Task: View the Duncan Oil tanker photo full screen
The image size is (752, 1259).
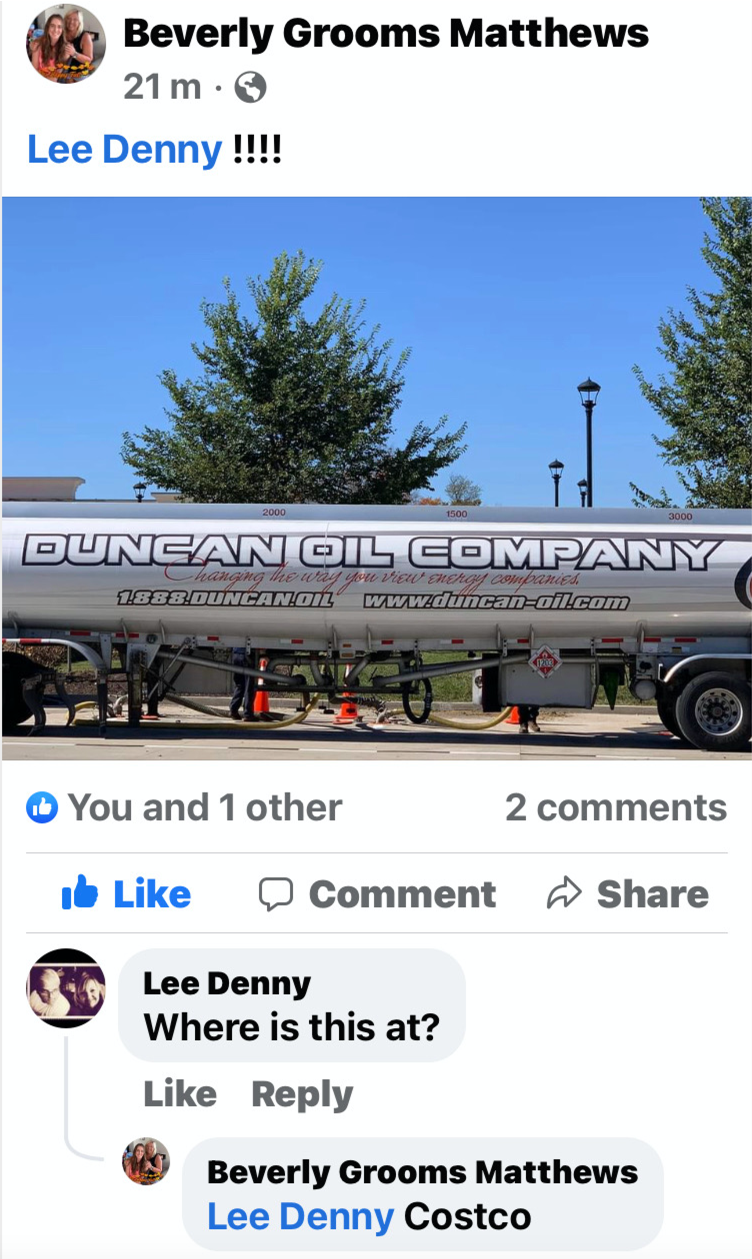Action: coord(376,478)
